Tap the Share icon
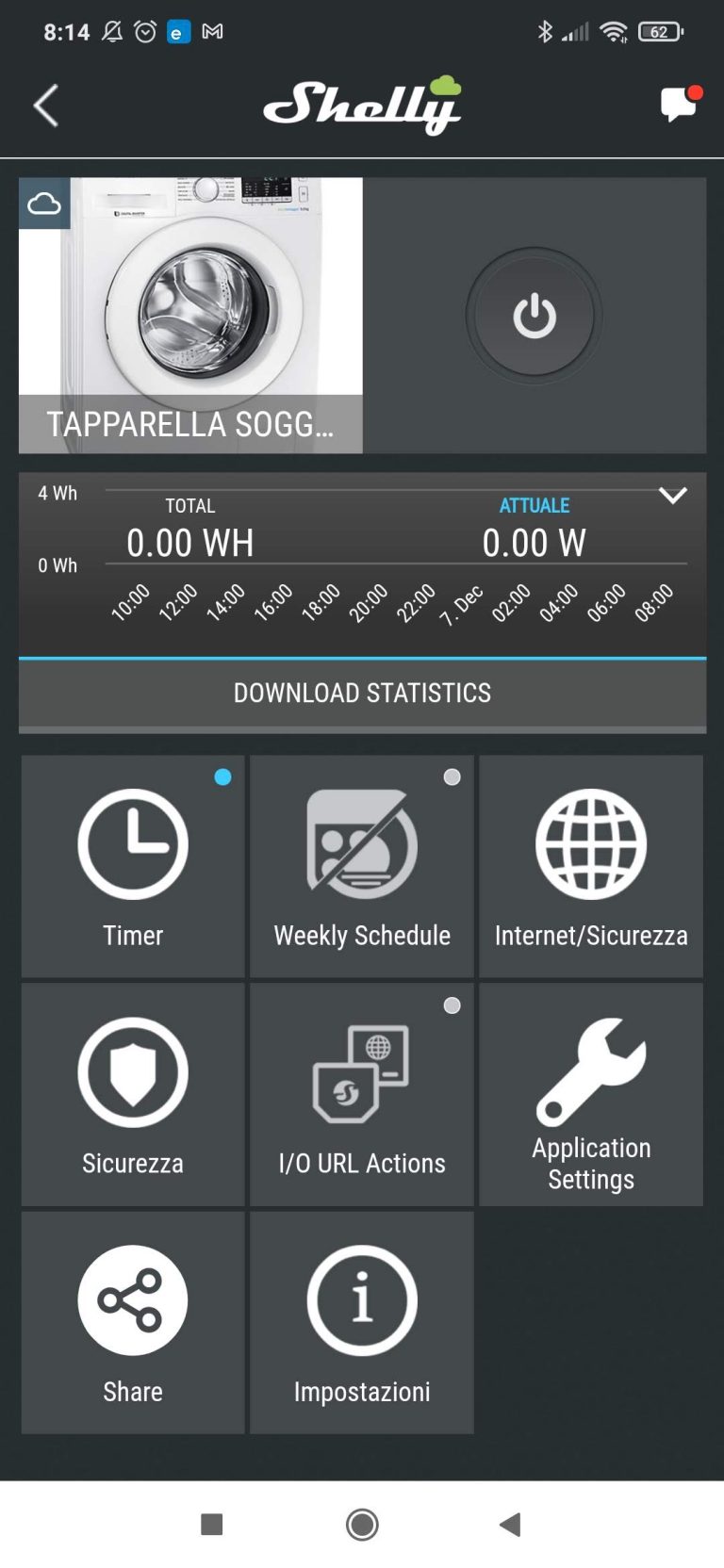 point(133,1298)
